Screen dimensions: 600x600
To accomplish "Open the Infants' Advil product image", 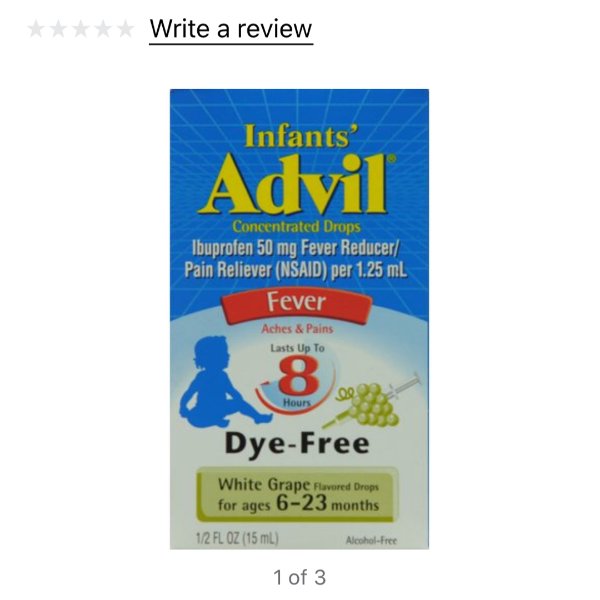I will (299, 319).
